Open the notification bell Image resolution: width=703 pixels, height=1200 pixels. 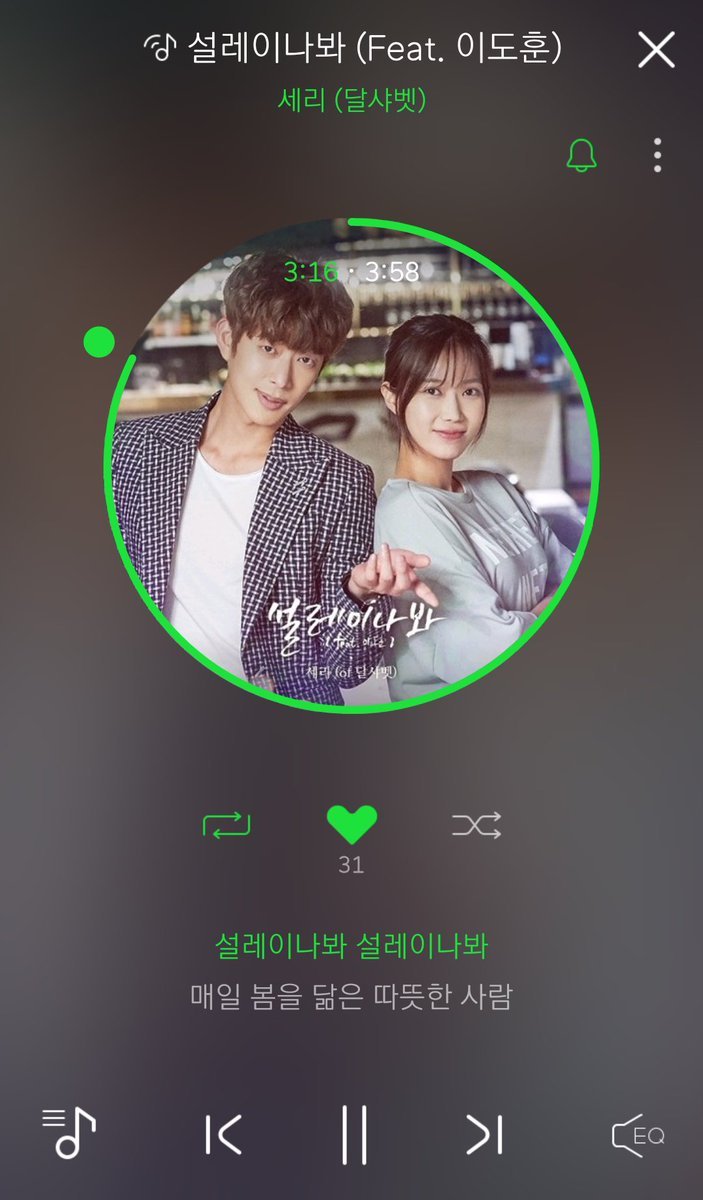click(x=581, y=155)
